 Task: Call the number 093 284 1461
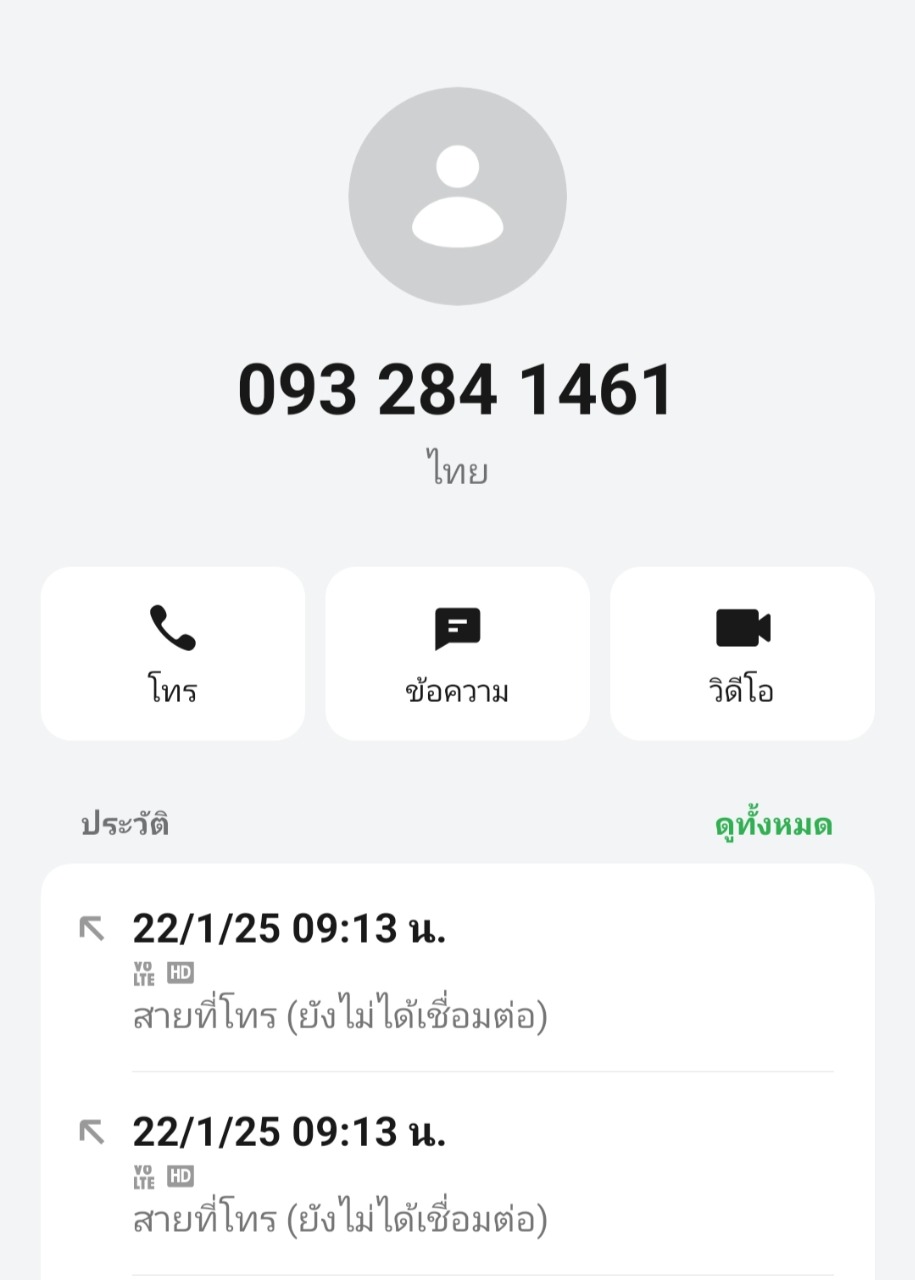pyautogui.click(x=172, y=653)
